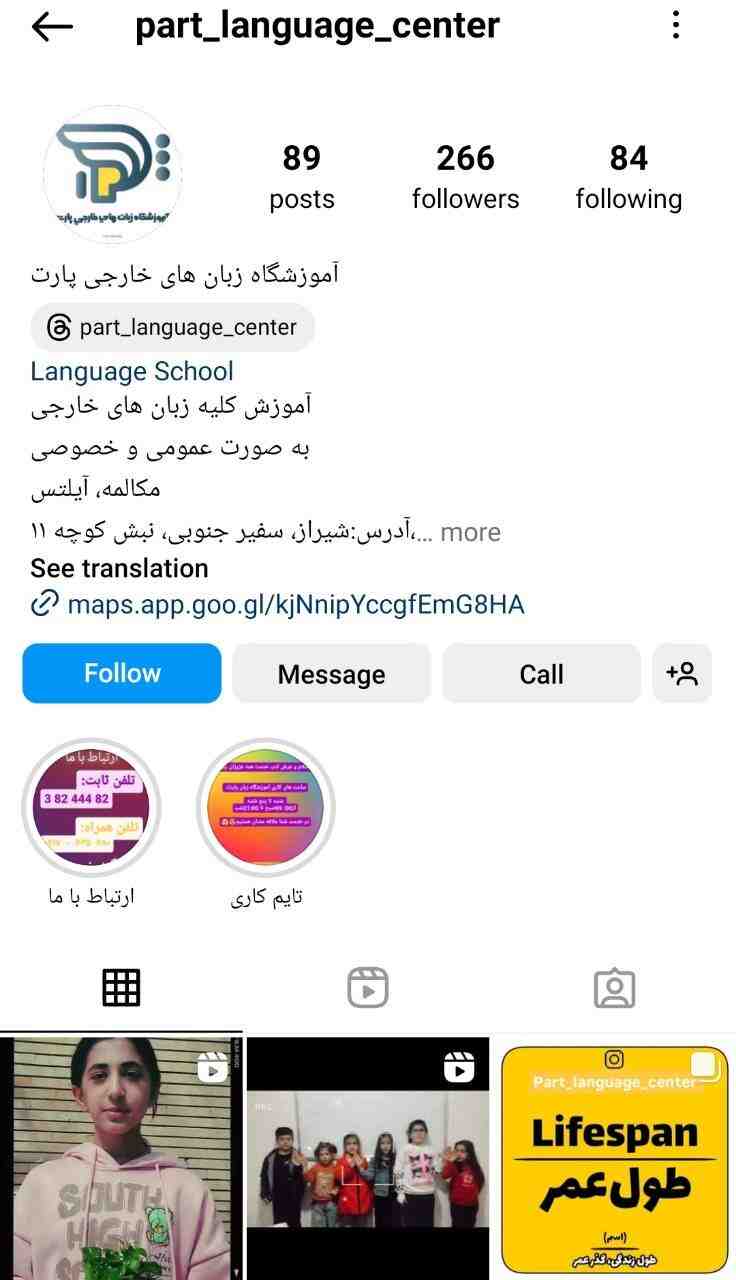Open the reel of five children standing
Screen dimensions: 736x1280
tap(368, 1158)
